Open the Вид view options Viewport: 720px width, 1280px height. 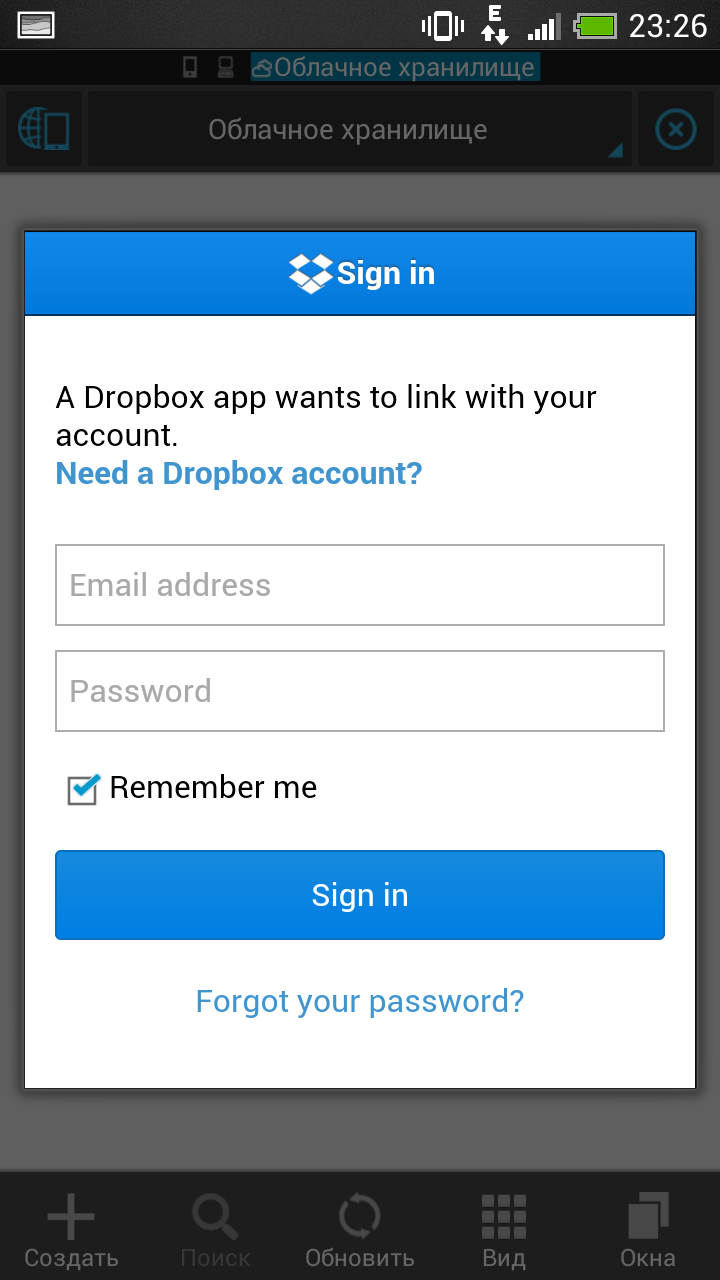pos(504,1228)
